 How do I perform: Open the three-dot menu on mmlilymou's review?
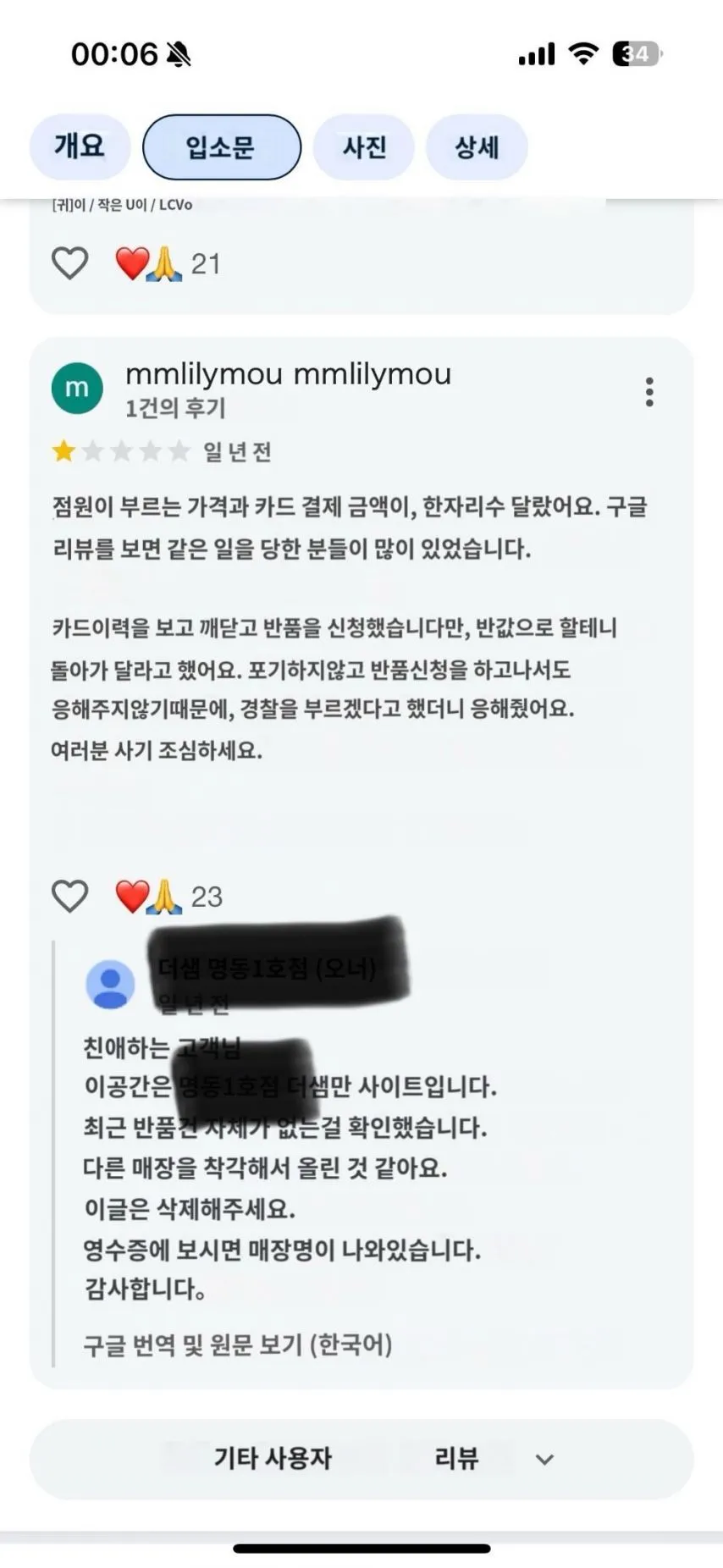pos(649,392)
